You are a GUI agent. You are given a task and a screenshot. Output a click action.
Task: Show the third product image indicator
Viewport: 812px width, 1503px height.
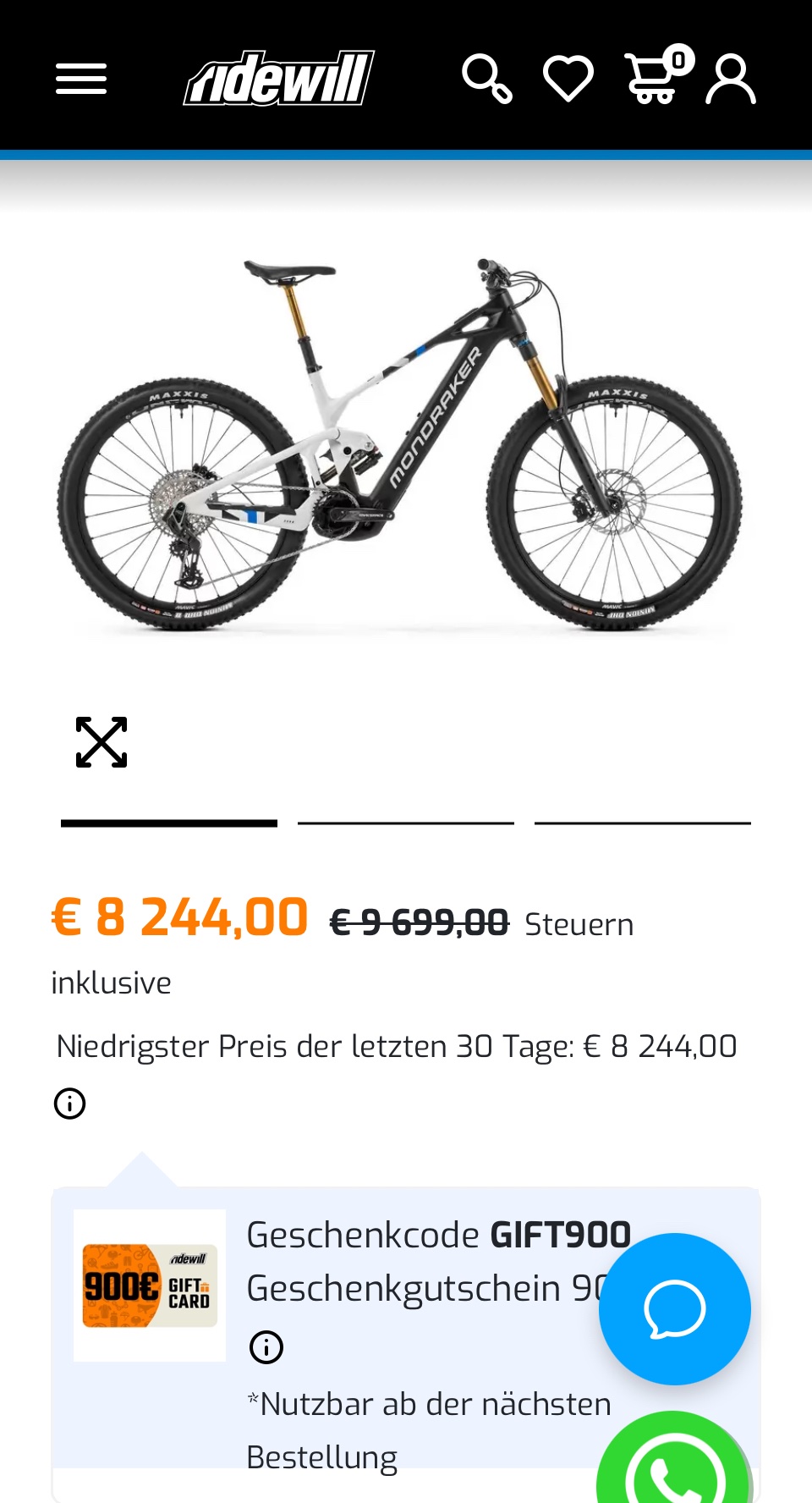coord(643,823)
